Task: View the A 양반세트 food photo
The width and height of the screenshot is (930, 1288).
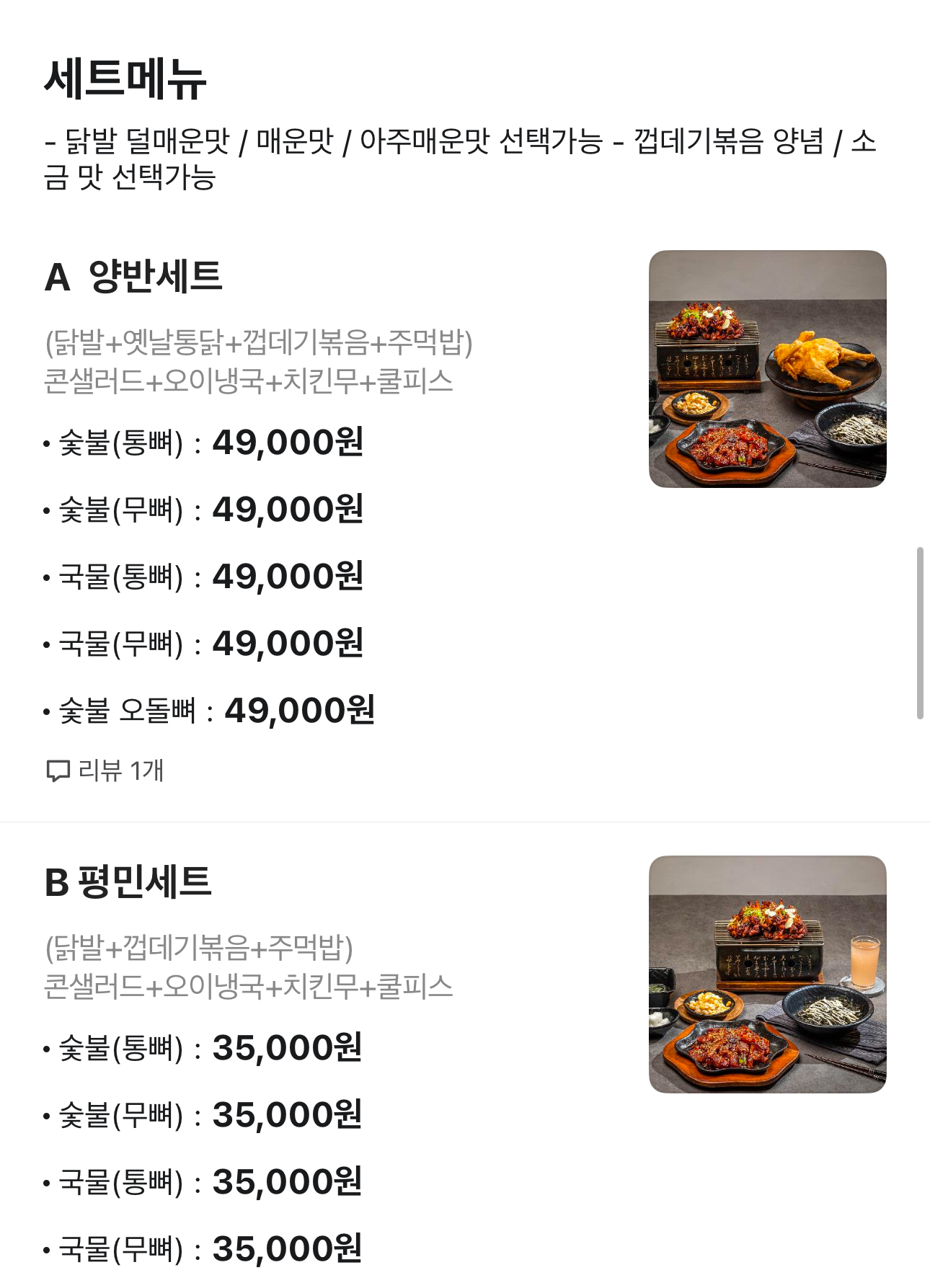Action: [x=767, y=369]
